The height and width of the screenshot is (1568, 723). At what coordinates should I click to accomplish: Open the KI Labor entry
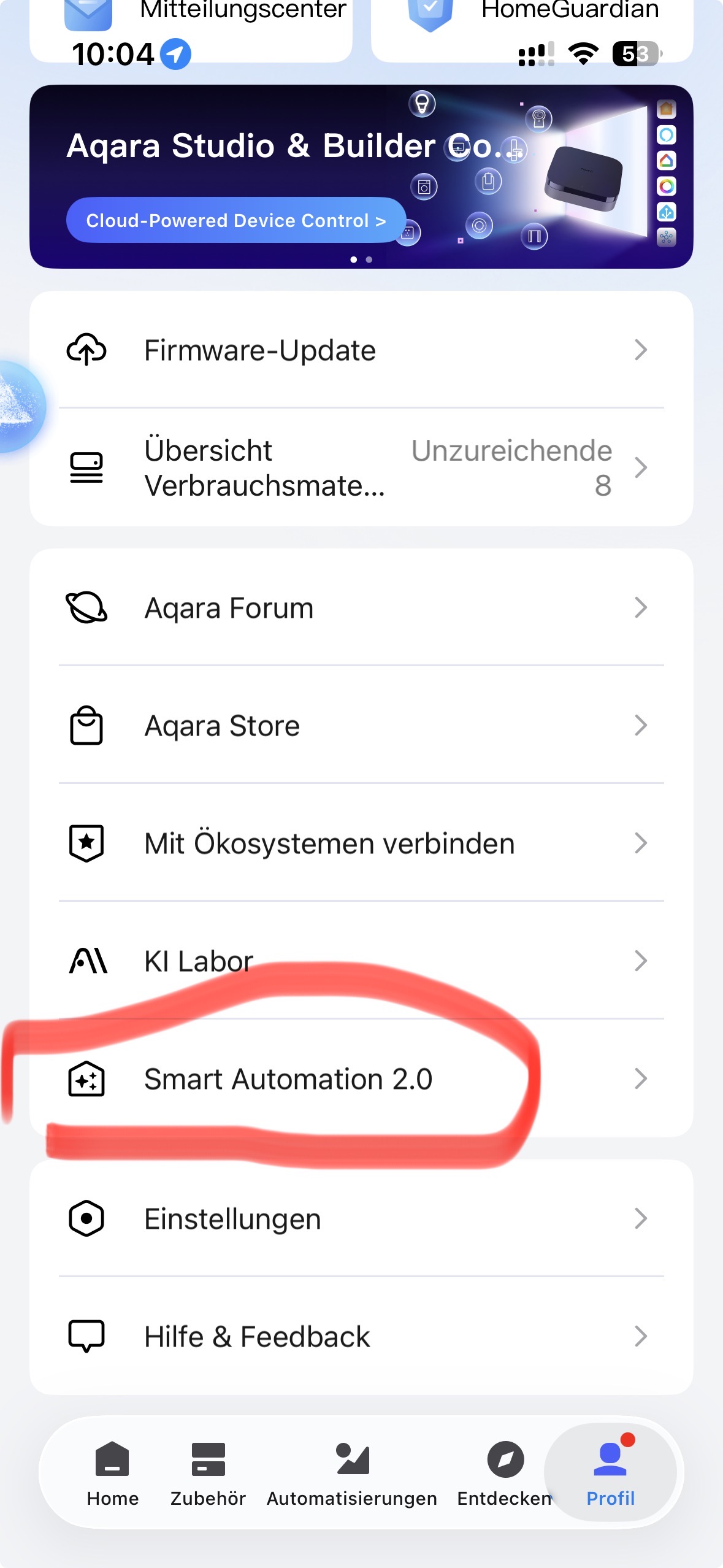361,961
